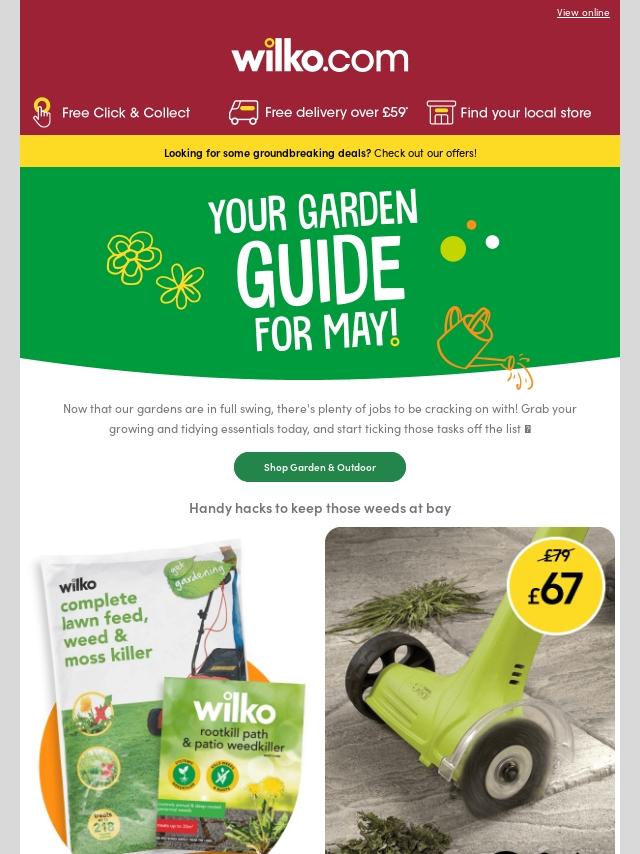
Task: Open the View online link
Action: click(582, 13)
